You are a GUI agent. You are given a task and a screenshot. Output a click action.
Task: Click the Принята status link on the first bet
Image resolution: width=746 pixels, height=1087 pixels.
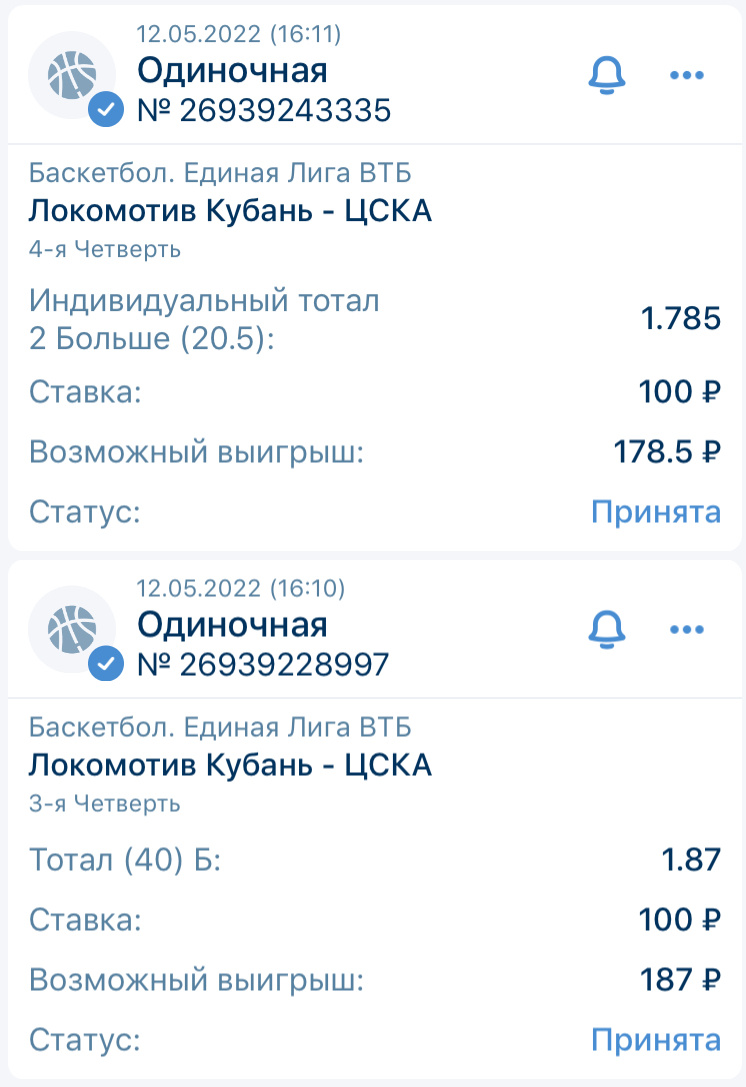coord(655,512)
